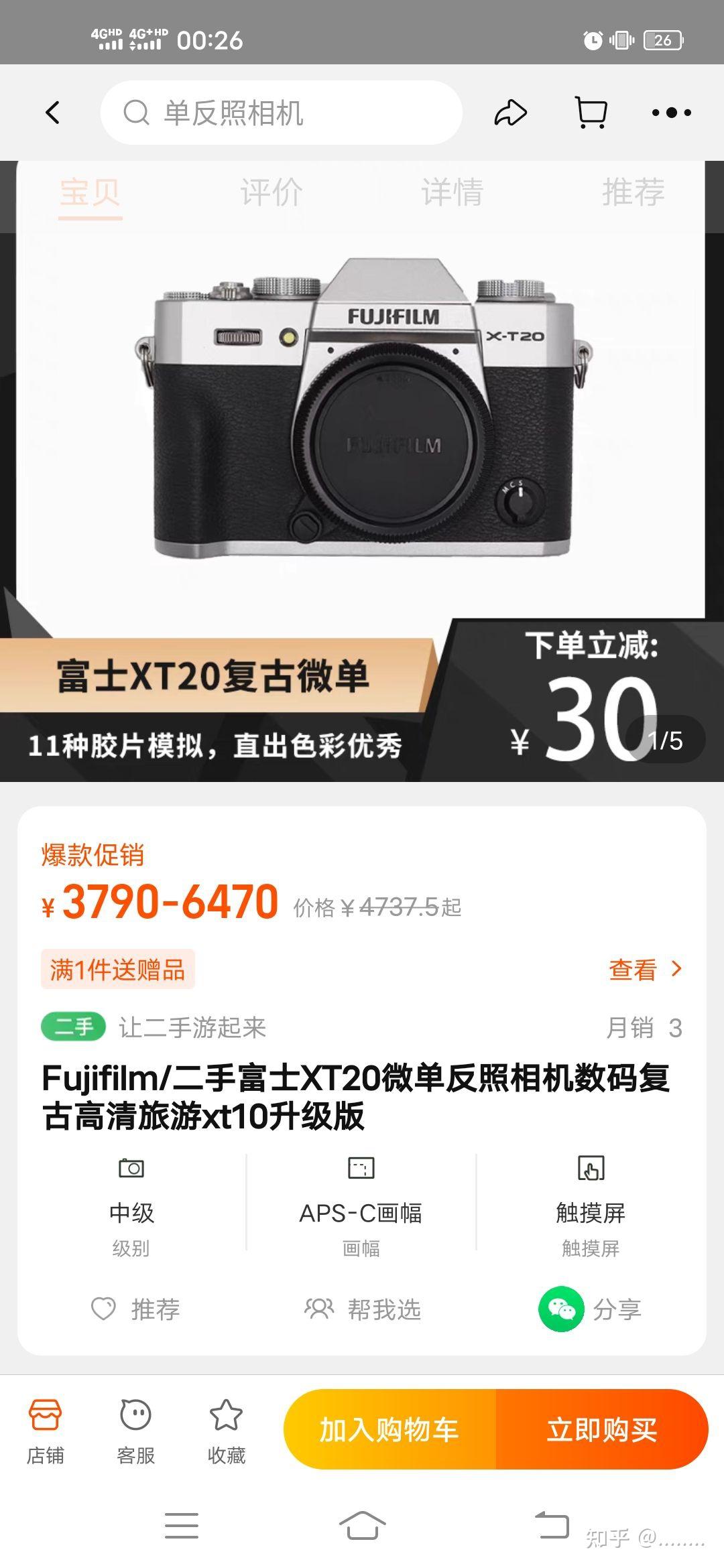This screenshot has height=1568, width=724.
Task: Tap the 1/5 image carousel indicator
Action: (668, 740)
